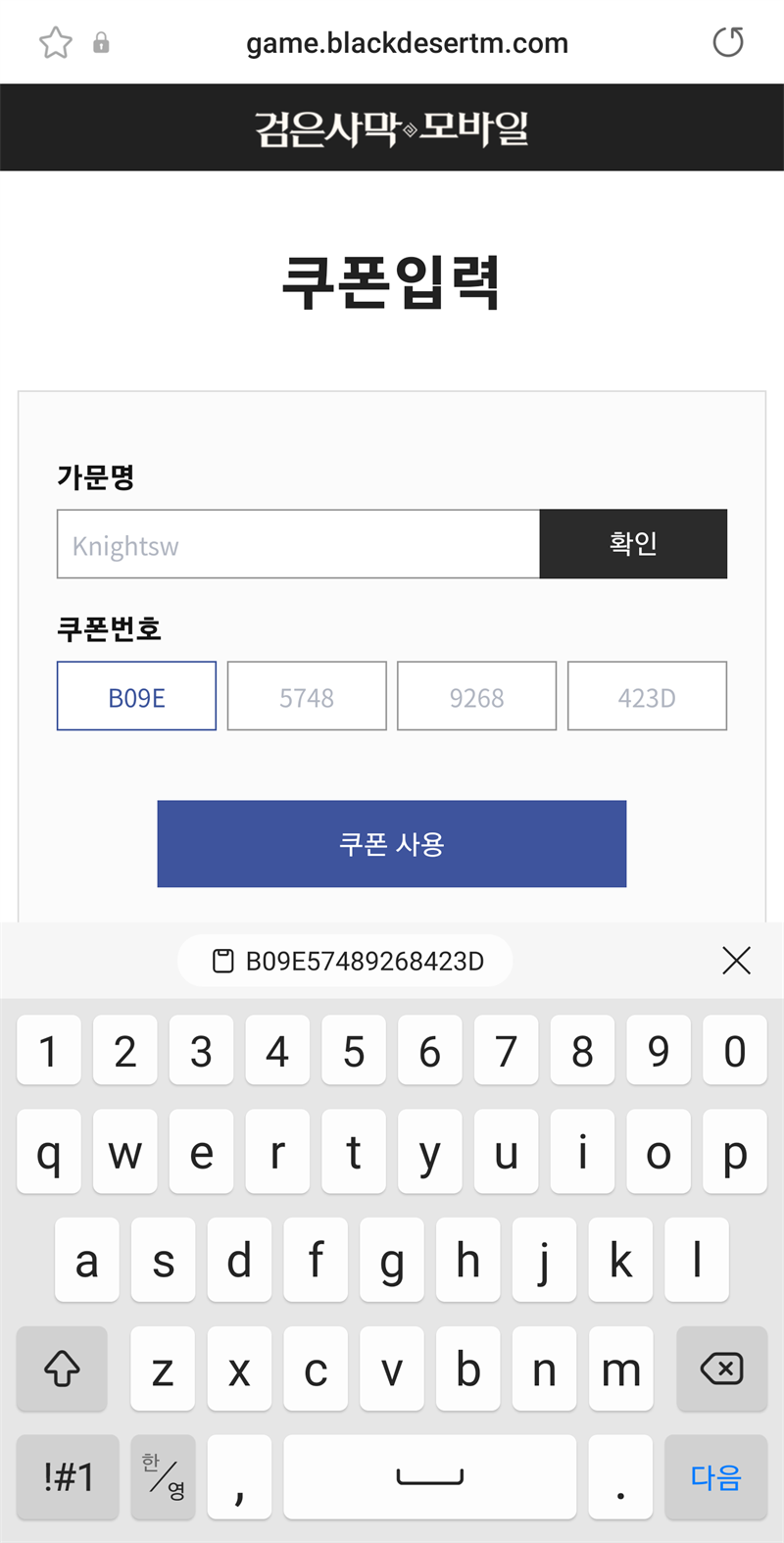This screenshot has height=1543, width=784.
Task: Select the third coupon box 9268
Action: [x=477, y=696]
